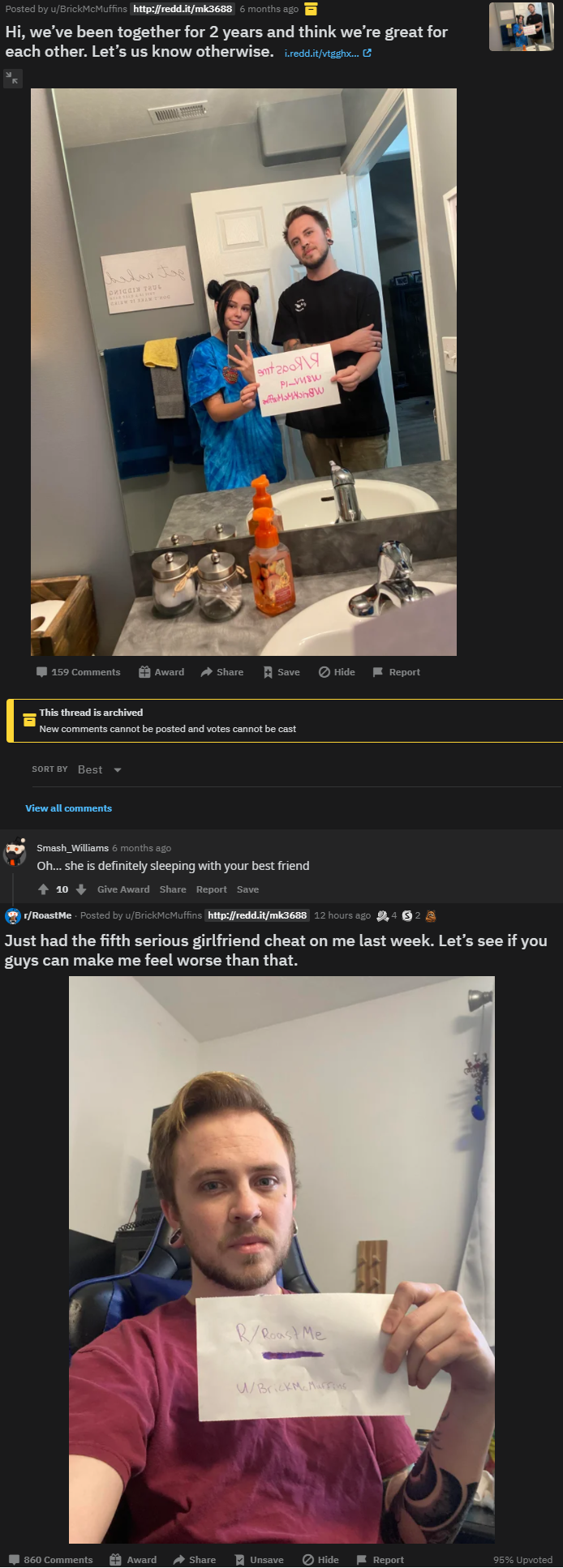Go to the r/RoastMe subreddit
Viewport: 563px width, 1568px height.
48,915
